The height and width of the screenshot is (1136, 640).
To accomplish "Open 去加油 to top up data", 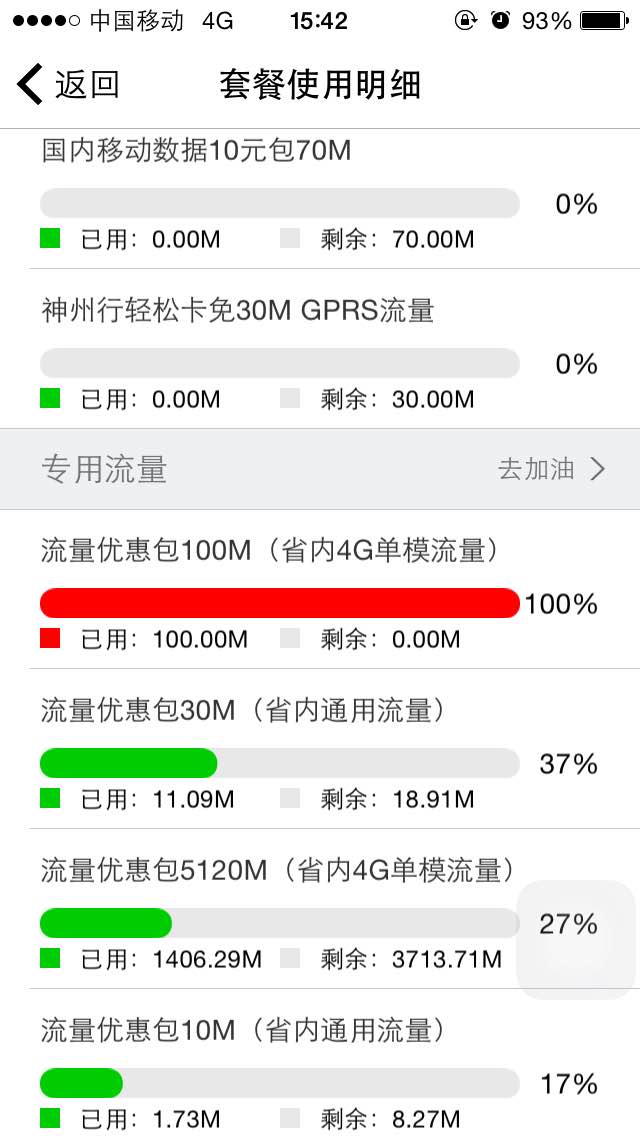I will click(x=551, y=469).
